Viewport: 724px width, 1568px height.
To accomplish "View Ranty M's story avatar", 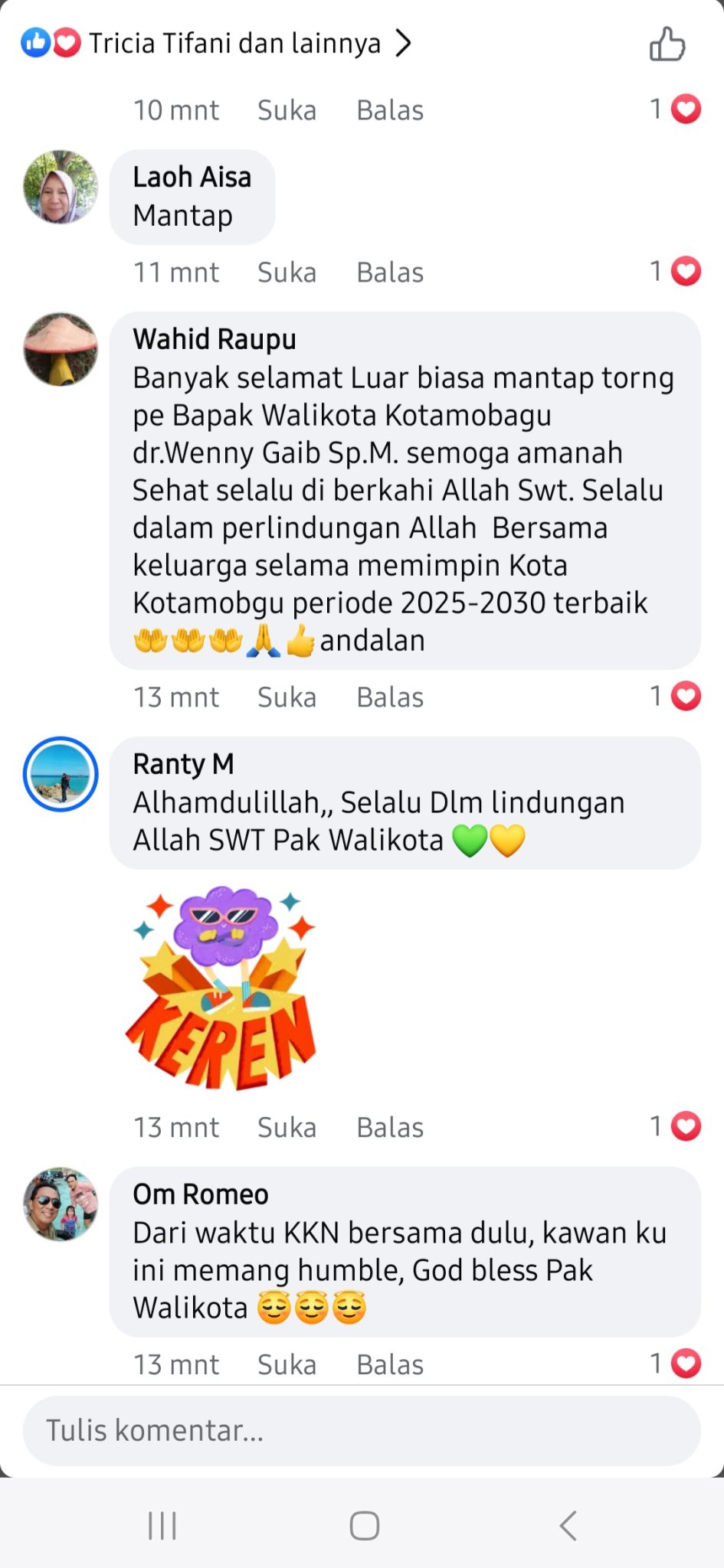I will point(61,774).
